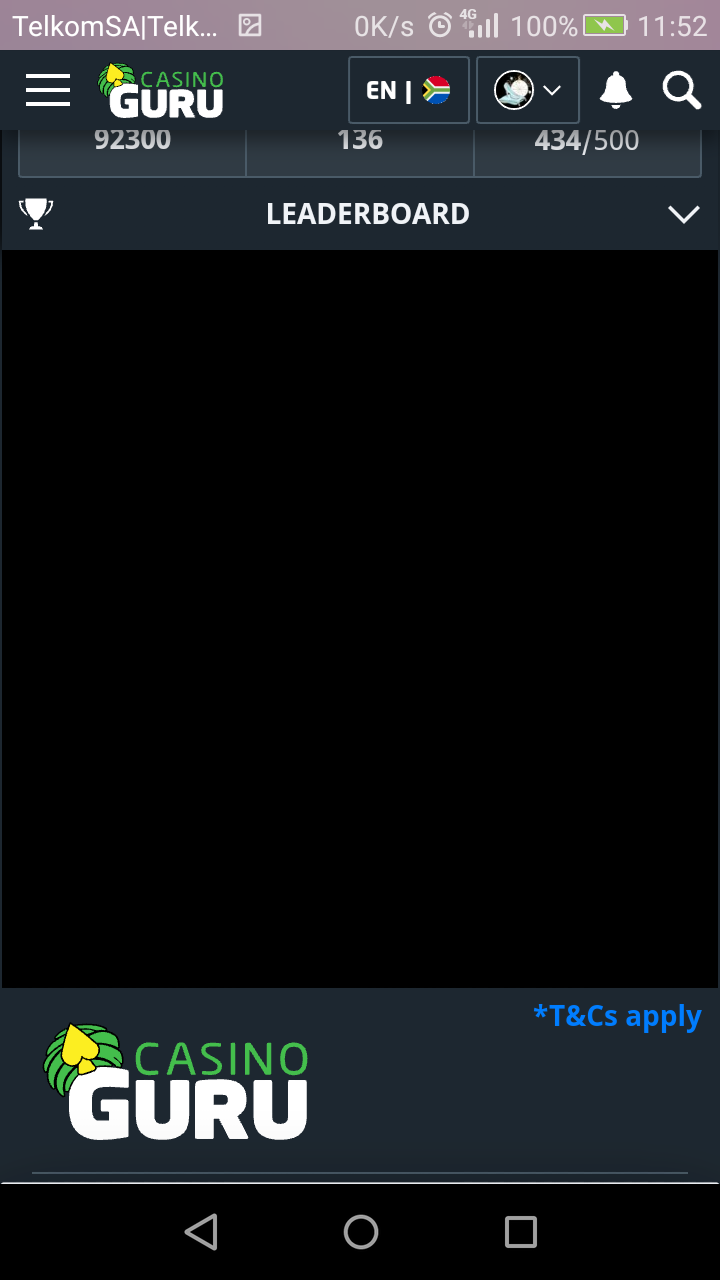Screen dimensions: 720x1280
Task: Open the T&Cs apply link
Action: 617,1016
